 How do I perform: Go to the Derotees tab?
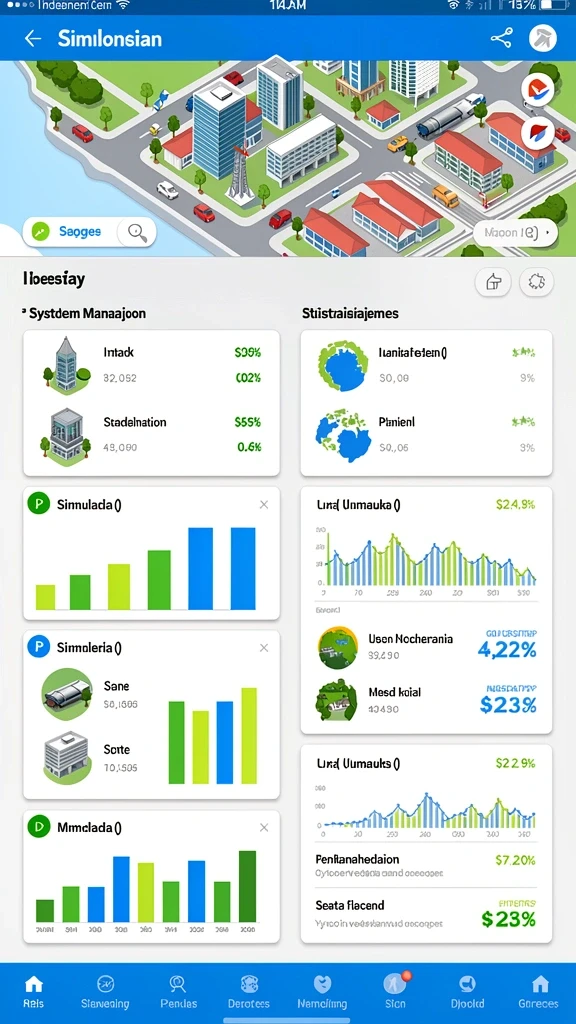pyautogui.click(x=249, y=992)
